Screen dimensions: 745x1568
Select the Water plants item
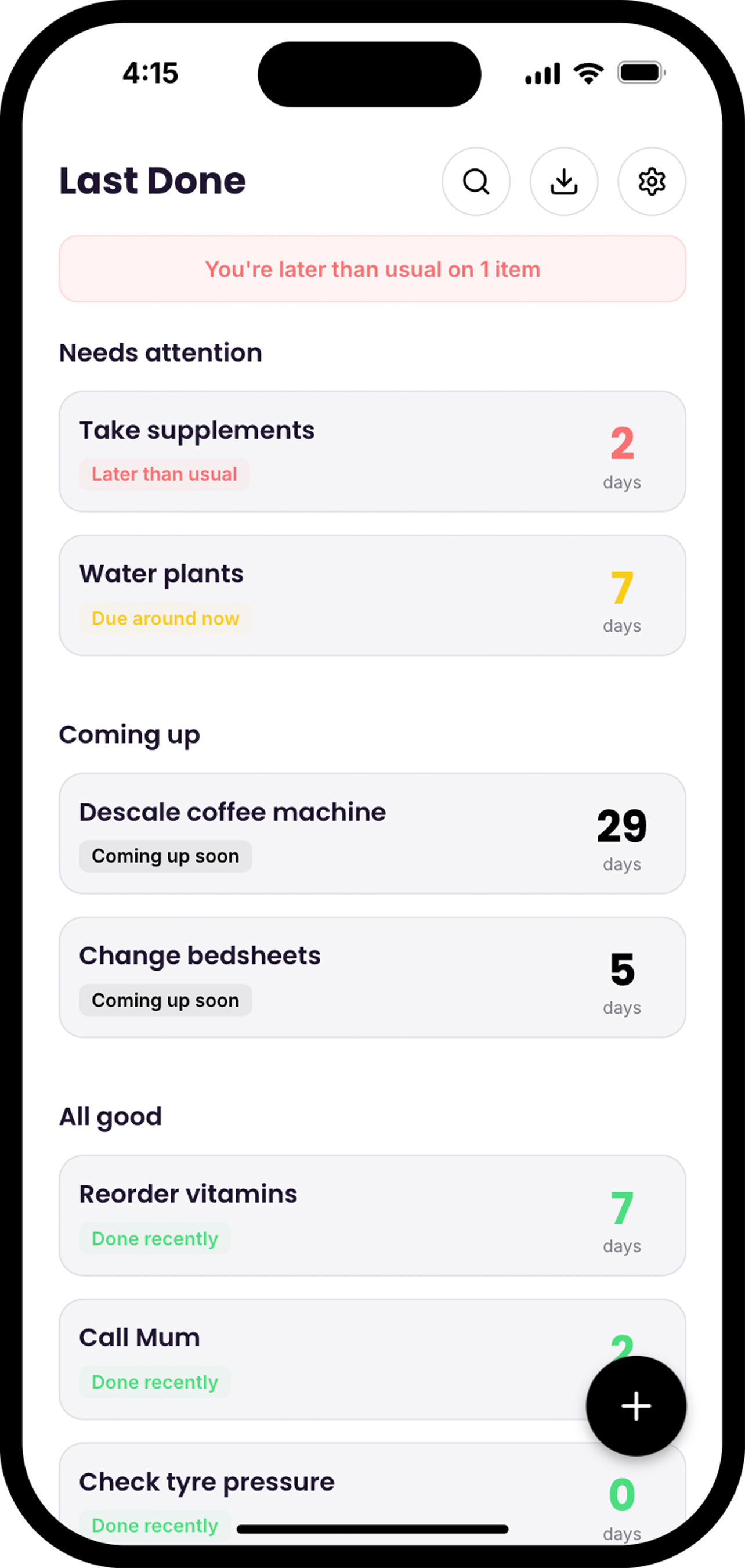pos(372,594)
